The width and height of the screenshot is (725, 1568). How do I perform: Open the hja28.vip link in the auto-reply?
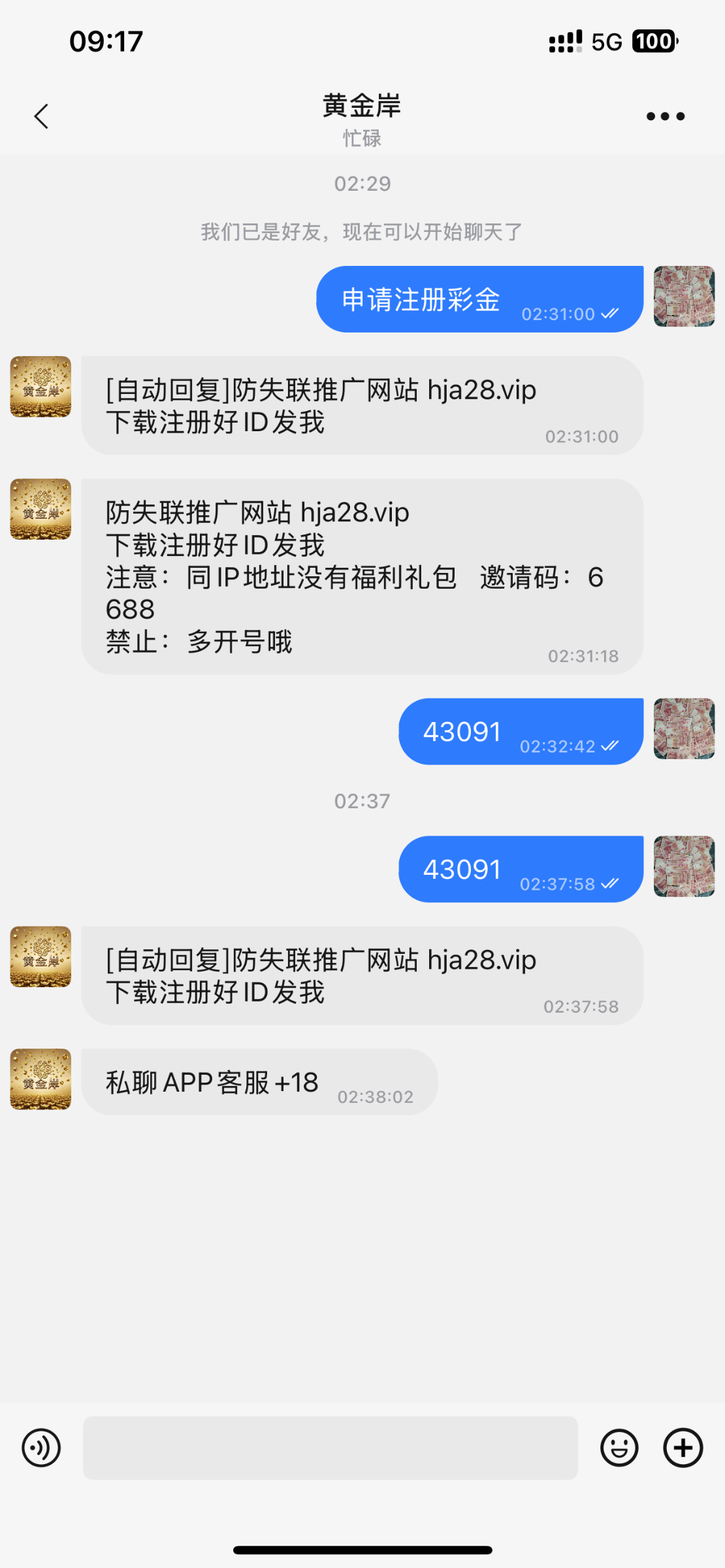point(481,389)
